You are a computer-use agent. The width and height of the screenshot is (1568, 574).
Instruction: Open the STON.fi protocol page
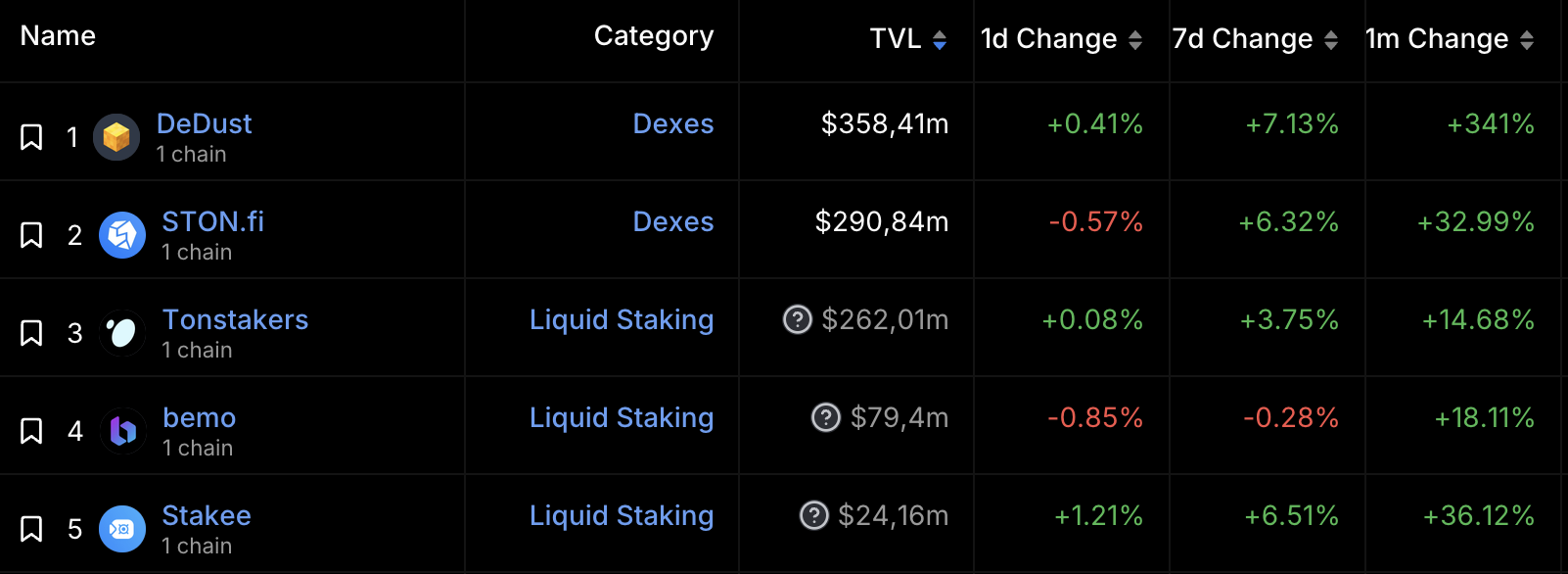click(x=212, y=221)
